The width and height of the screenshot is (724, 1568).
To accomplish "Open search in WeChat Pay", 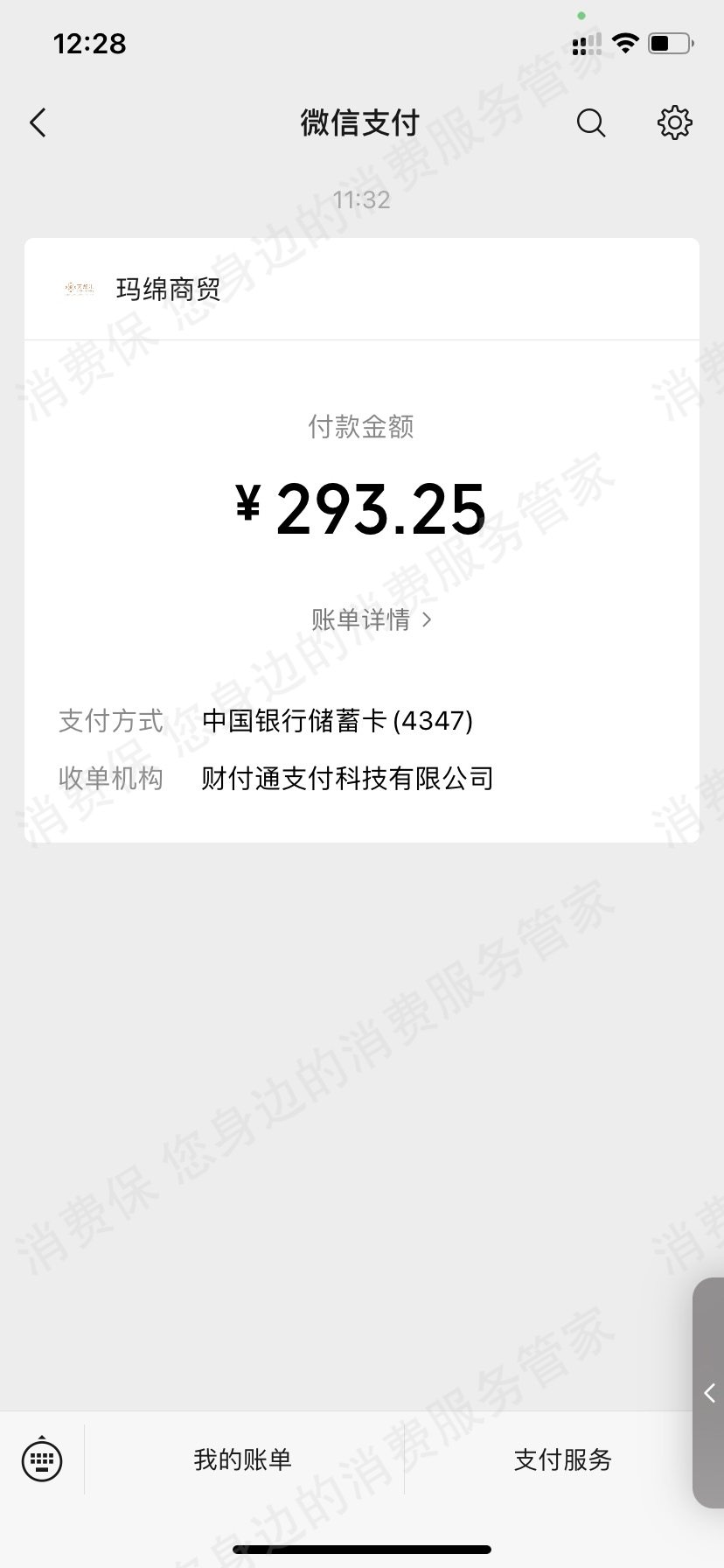I will (591, 123).
